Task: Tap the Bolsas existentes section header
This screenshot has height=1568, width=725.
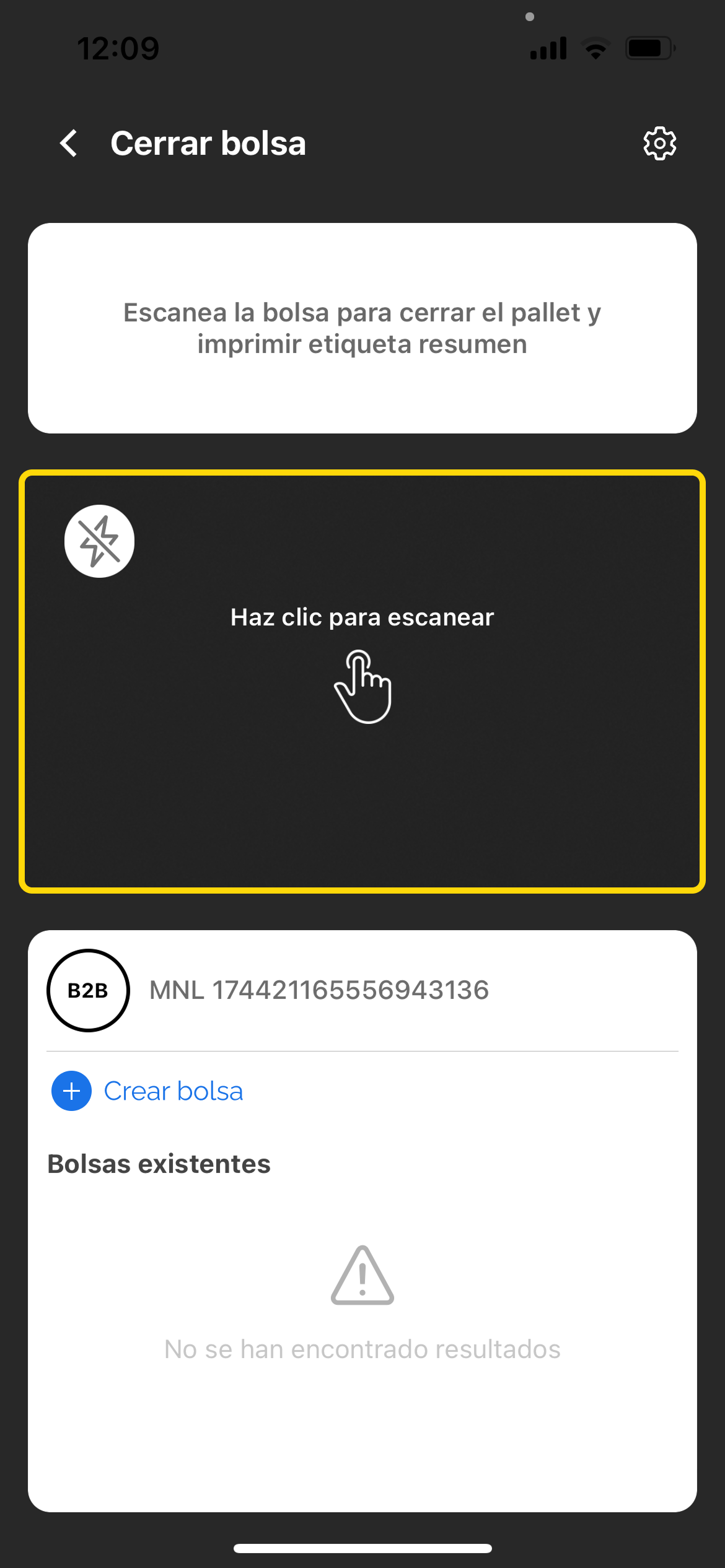Action: click(x=158, y=1163)
